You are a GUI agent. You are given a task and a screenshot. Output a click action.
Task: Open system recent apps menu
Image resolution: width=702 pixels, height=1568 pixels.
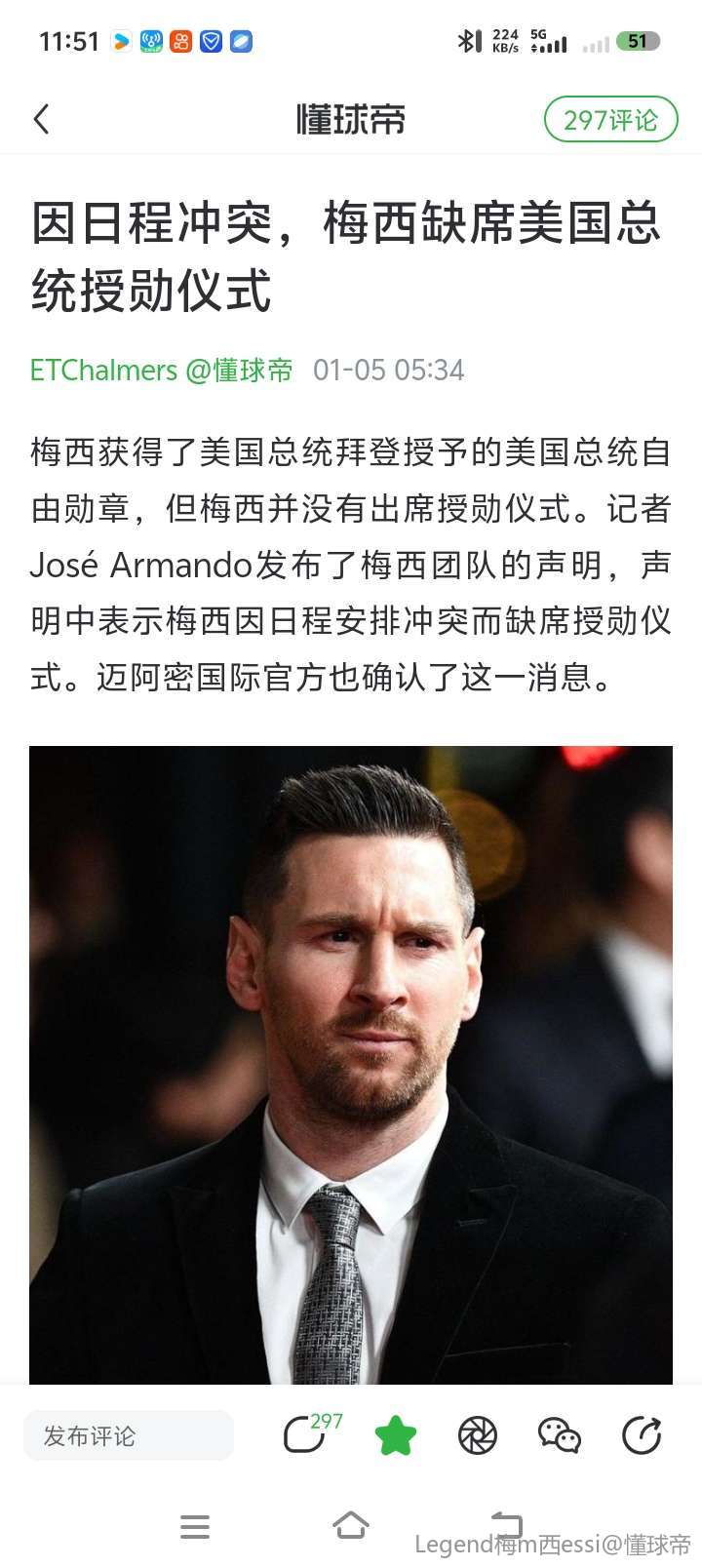(195, 1526)
